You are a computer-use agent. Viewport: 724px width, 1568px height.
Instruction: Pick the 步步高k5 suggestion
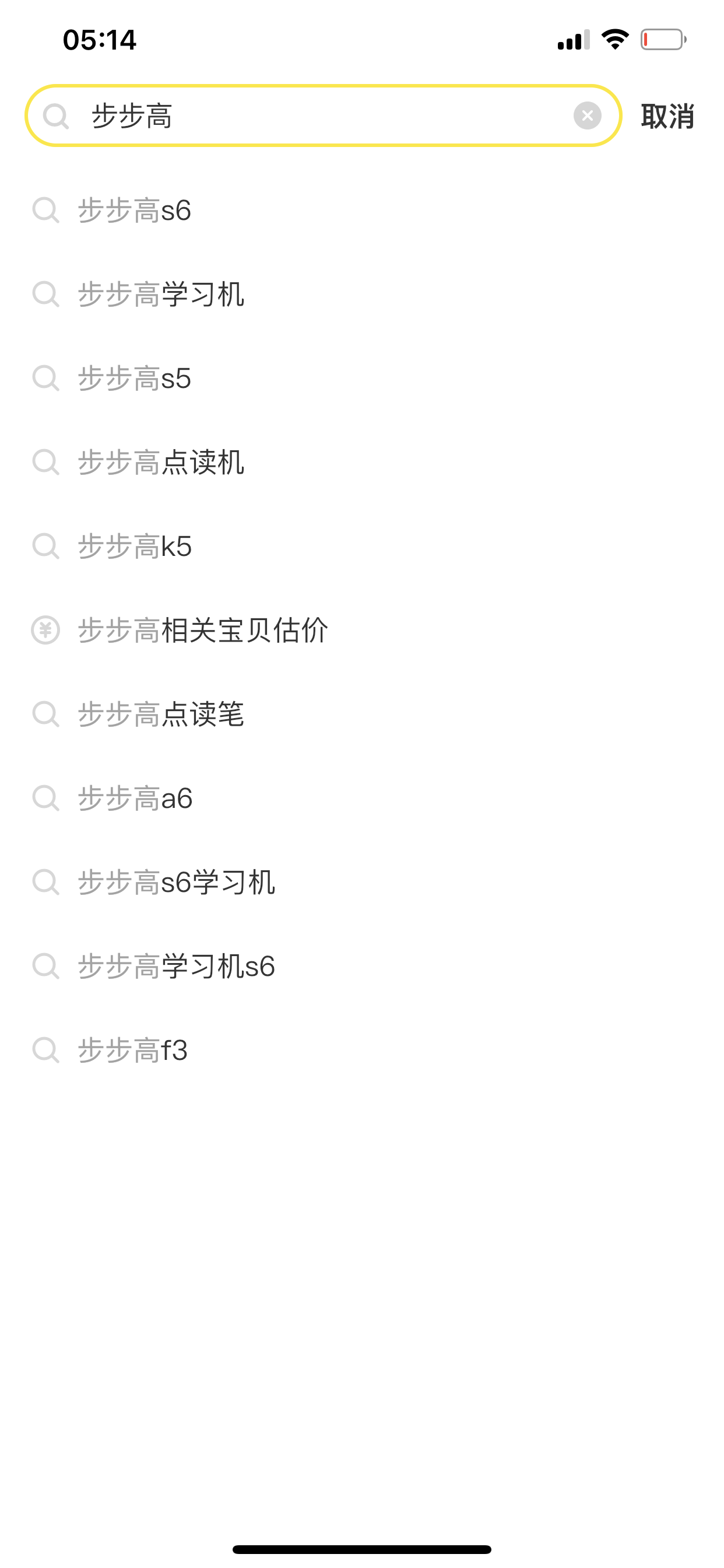click(x=362, y=547)
